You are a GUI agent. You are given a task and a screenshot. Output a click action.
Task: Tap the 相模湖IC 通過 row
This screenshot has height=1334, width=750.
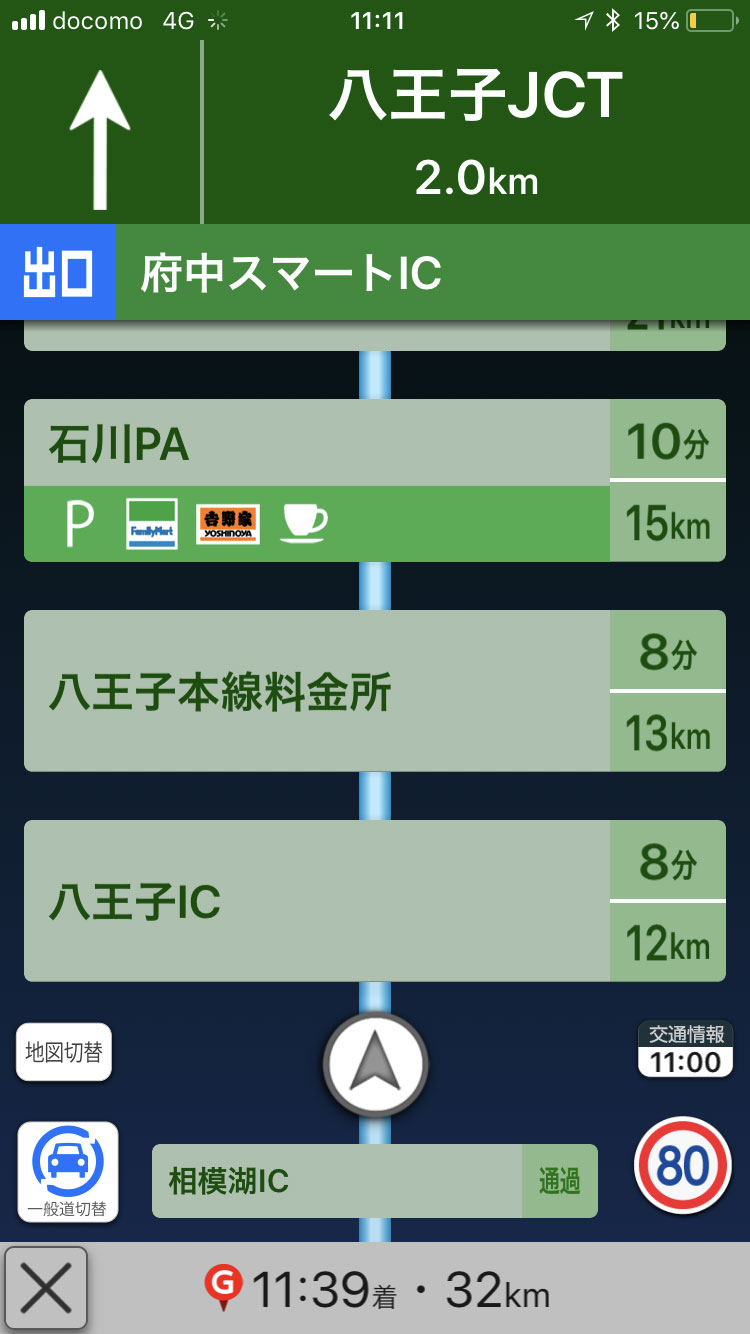click(x=374, y=1181)
